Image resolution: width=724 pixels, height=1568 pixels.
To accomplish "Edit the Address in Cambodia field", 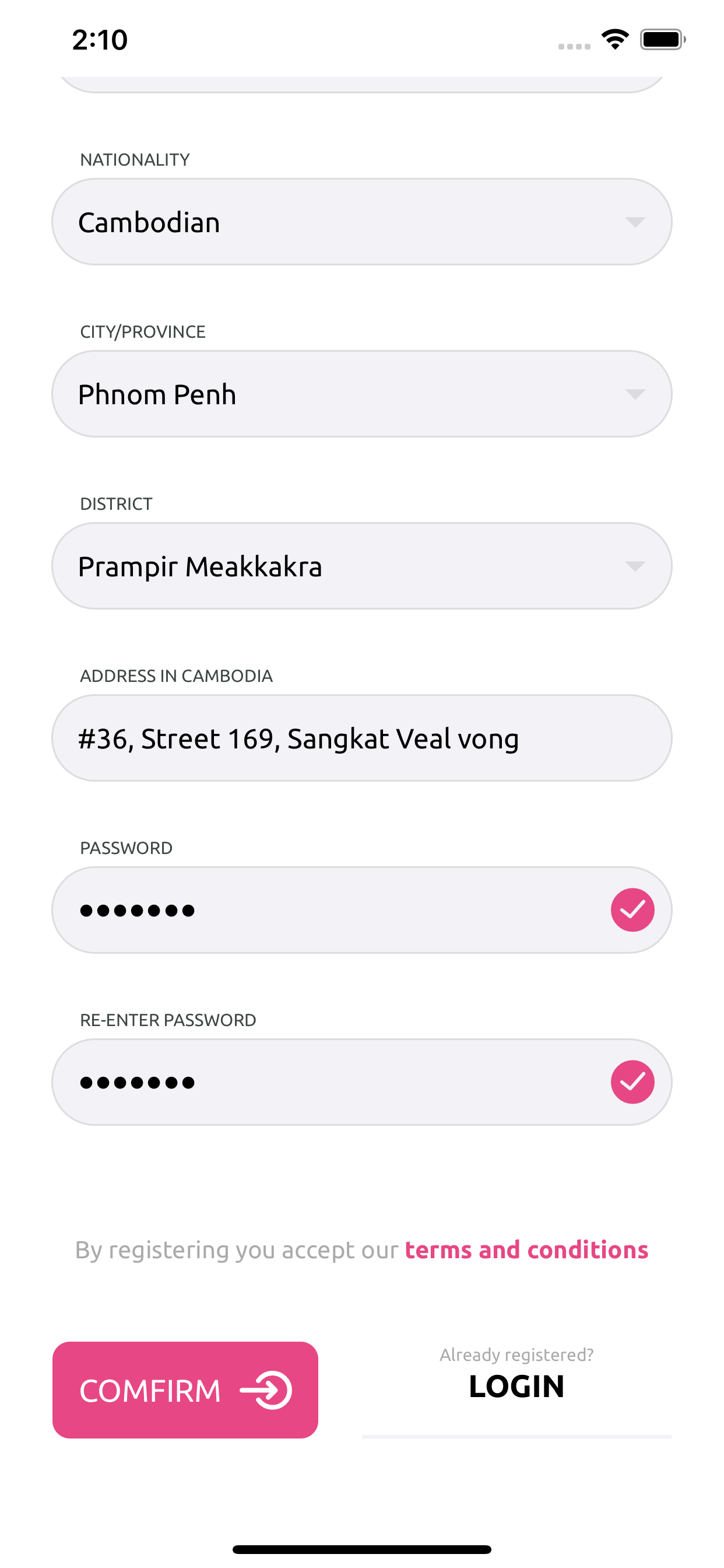I will [x=361, y=738].
